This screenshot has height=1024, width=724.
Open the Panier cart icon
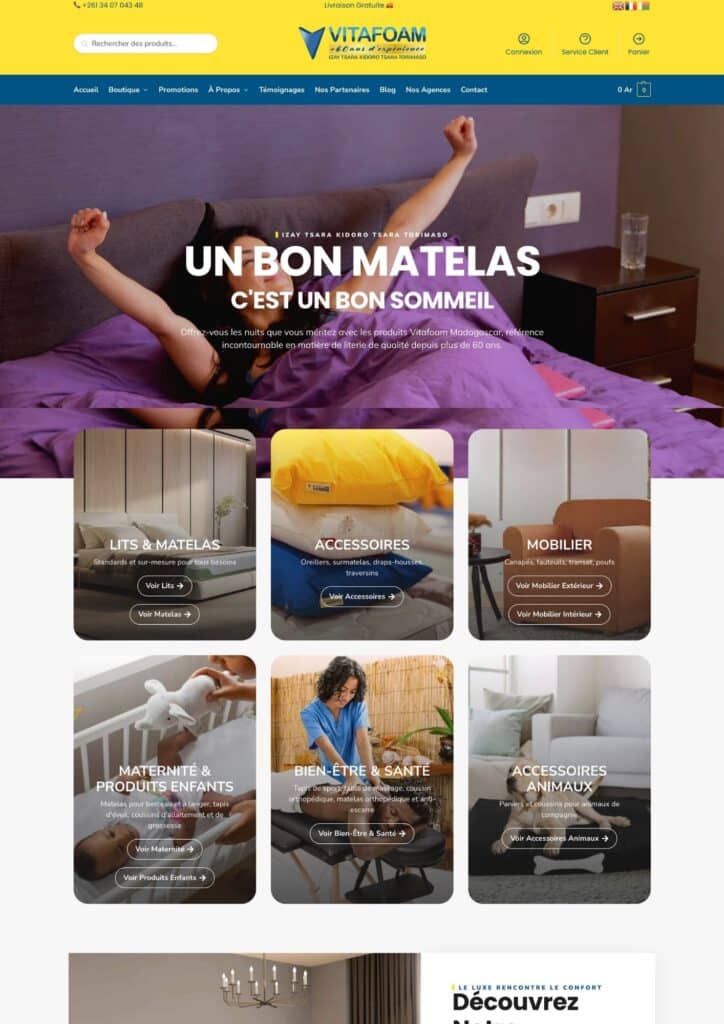pos(638,43)
